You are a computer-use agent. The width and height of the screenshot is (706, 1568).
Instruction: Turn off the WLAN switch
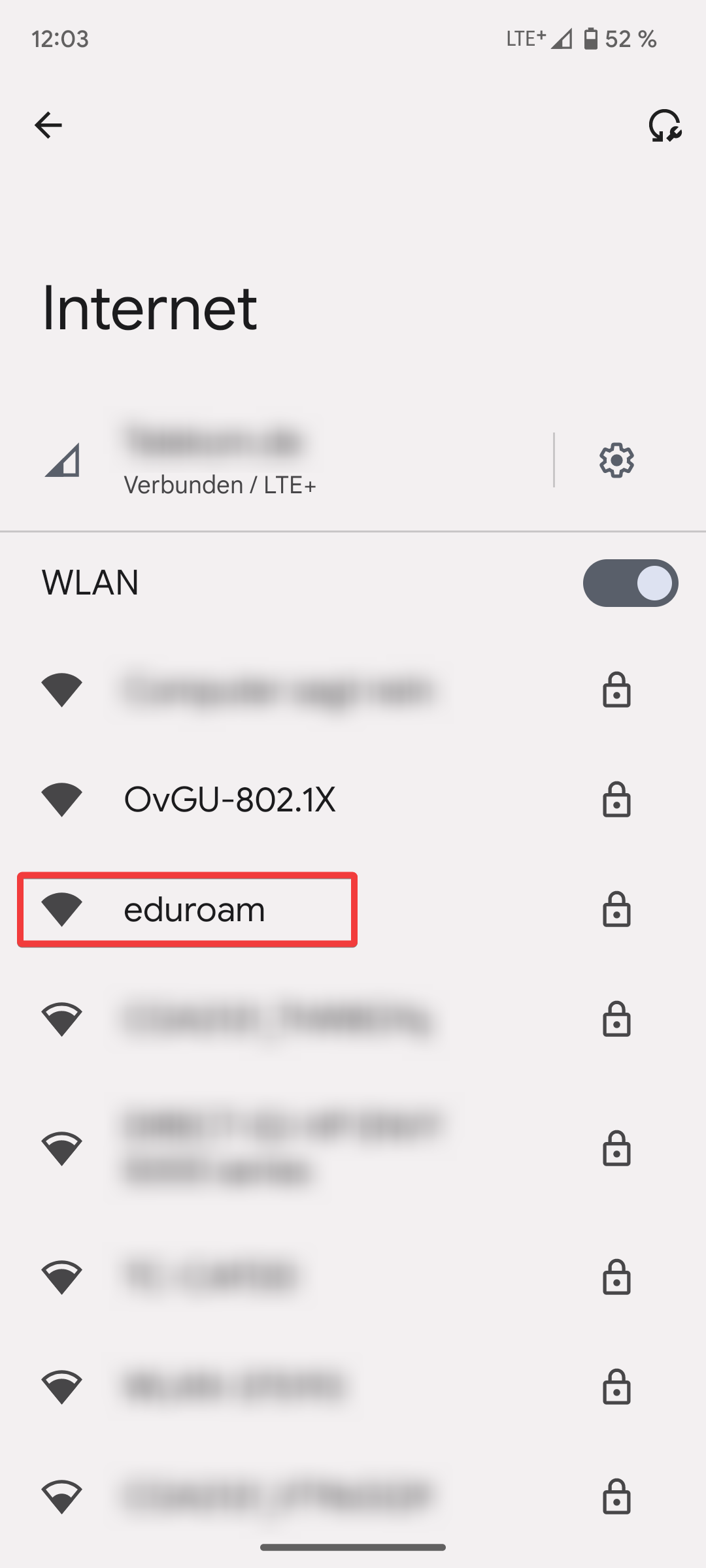(x=630, y=583)
